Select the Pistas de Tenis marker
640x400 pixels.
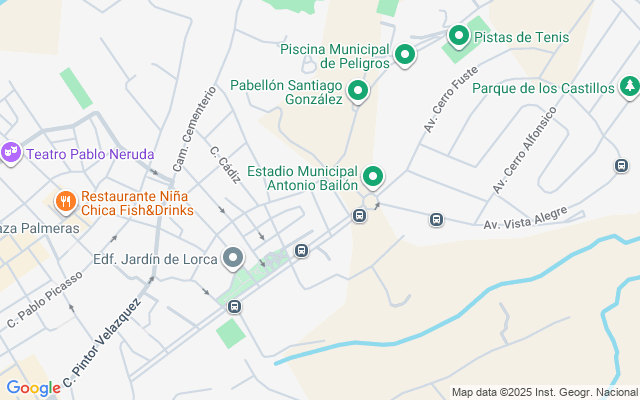click(459, 37)
